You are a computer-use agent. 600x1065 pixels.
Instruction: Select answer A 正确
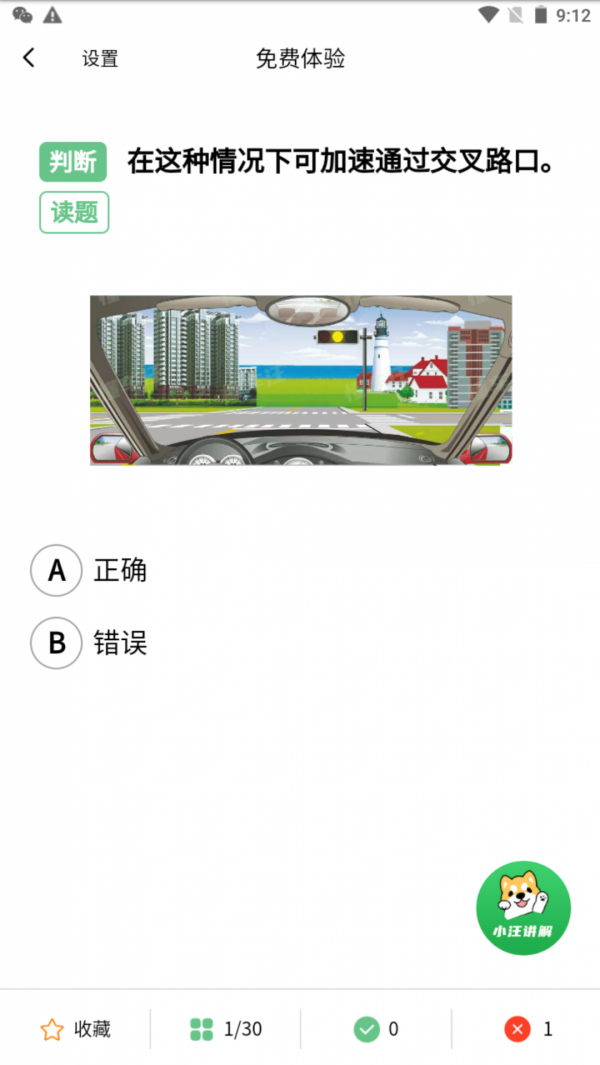coord(56,570)
